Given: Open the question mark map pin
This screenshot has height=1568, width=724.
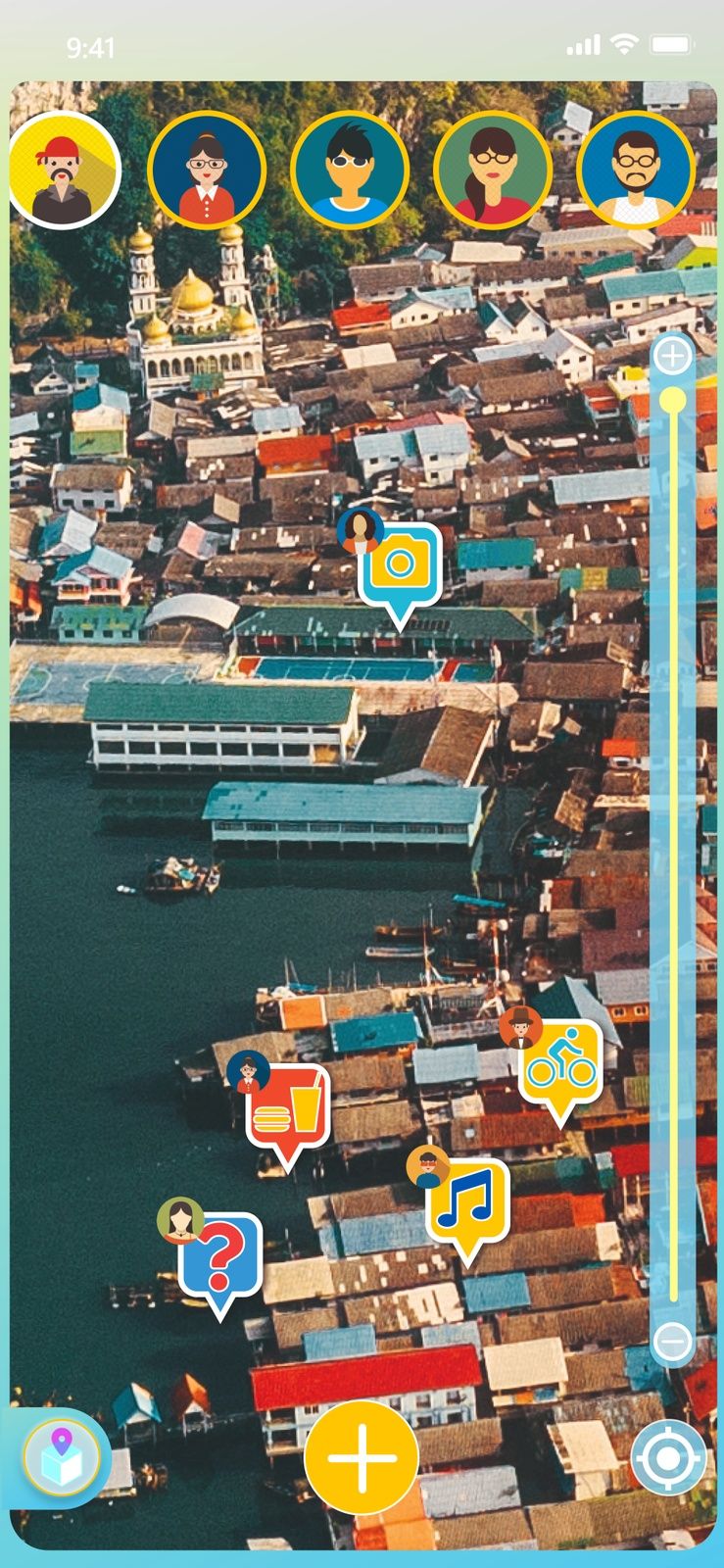Looking at the screenshot, I should [221, 1257].
